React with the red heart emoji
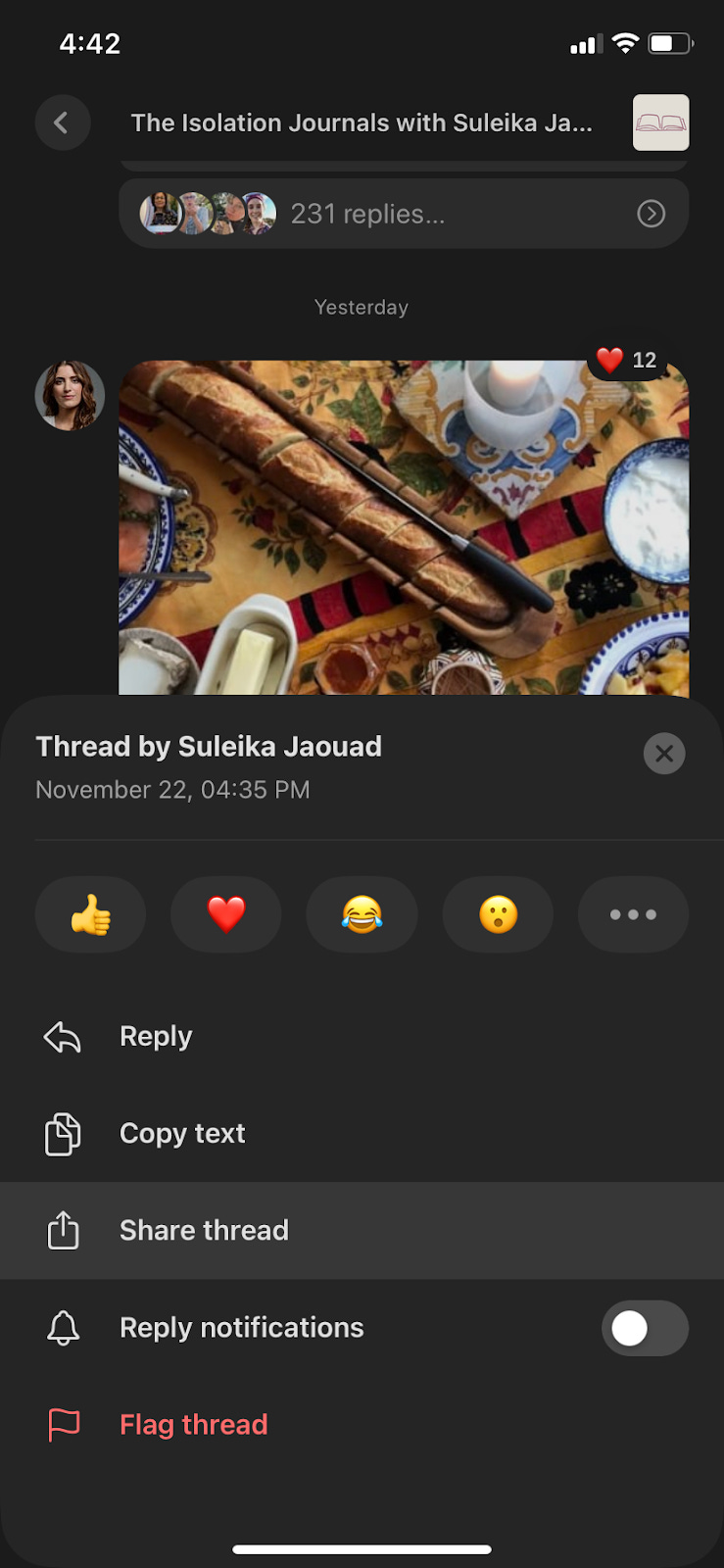 pos(226,913)
